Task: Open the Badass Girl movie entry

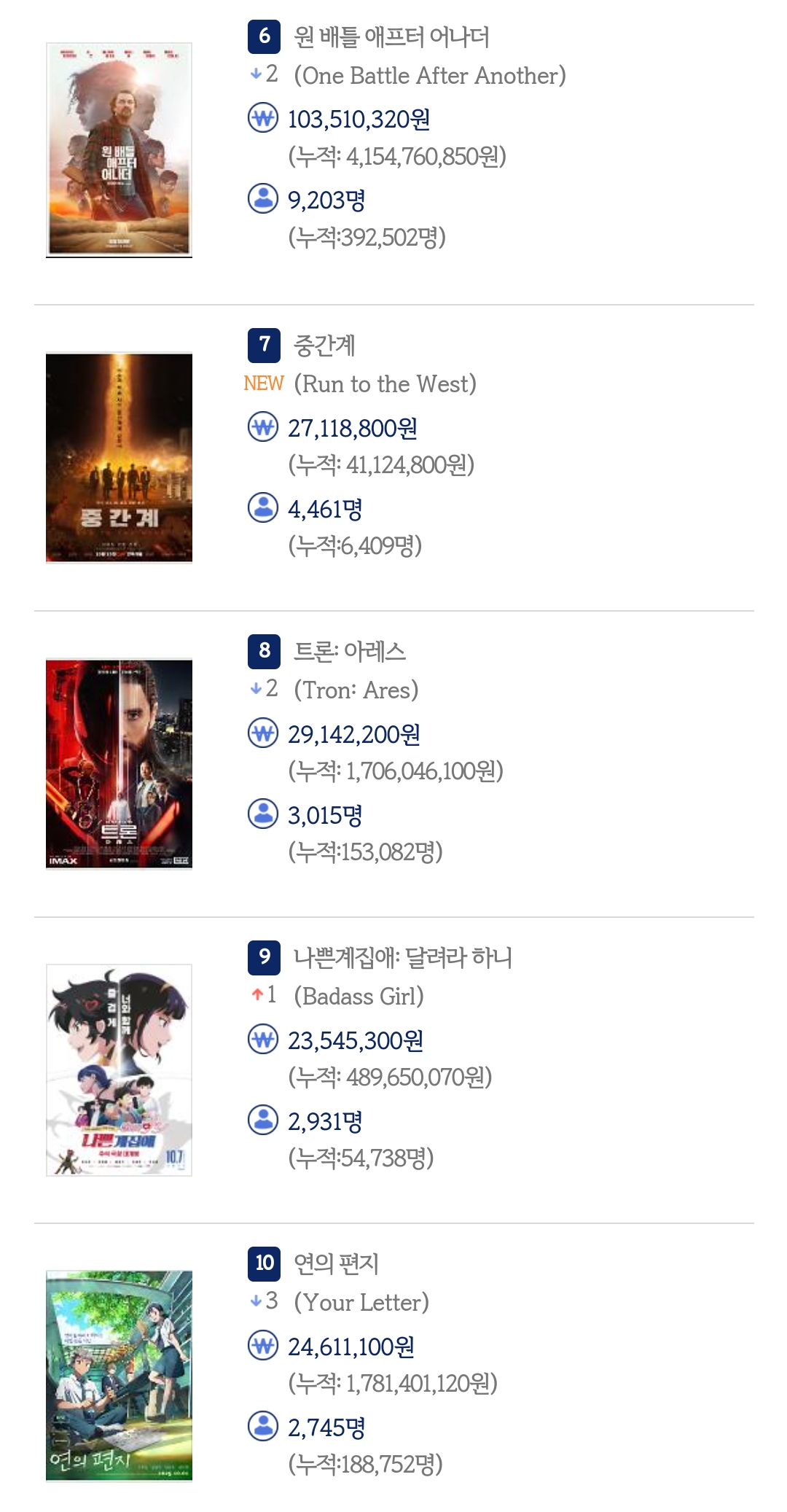Action: pos(402,958)
